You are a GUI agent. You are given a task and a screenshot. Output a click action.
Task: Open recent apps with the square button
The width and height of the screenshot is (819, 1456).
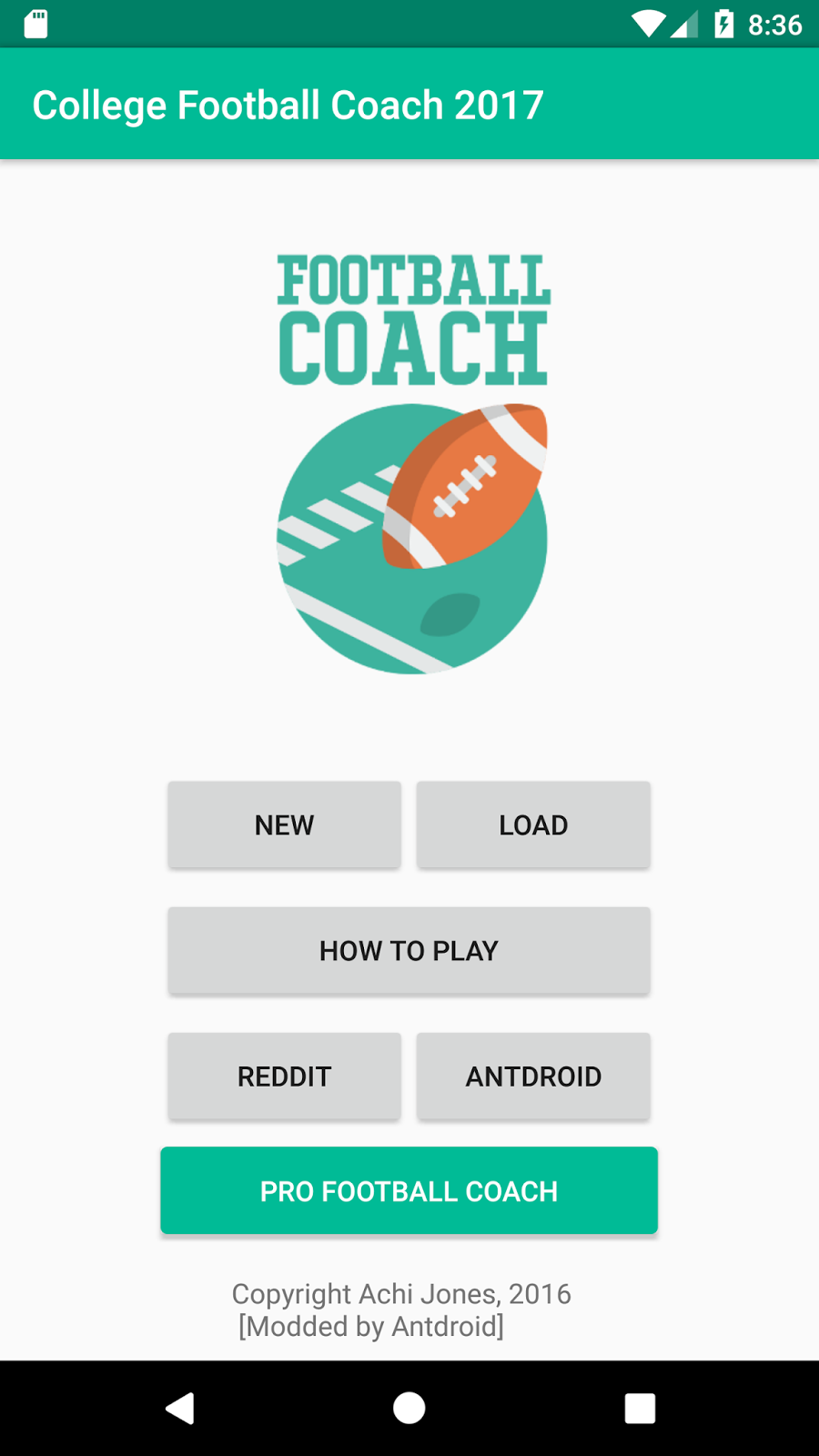pos(640,1407)
